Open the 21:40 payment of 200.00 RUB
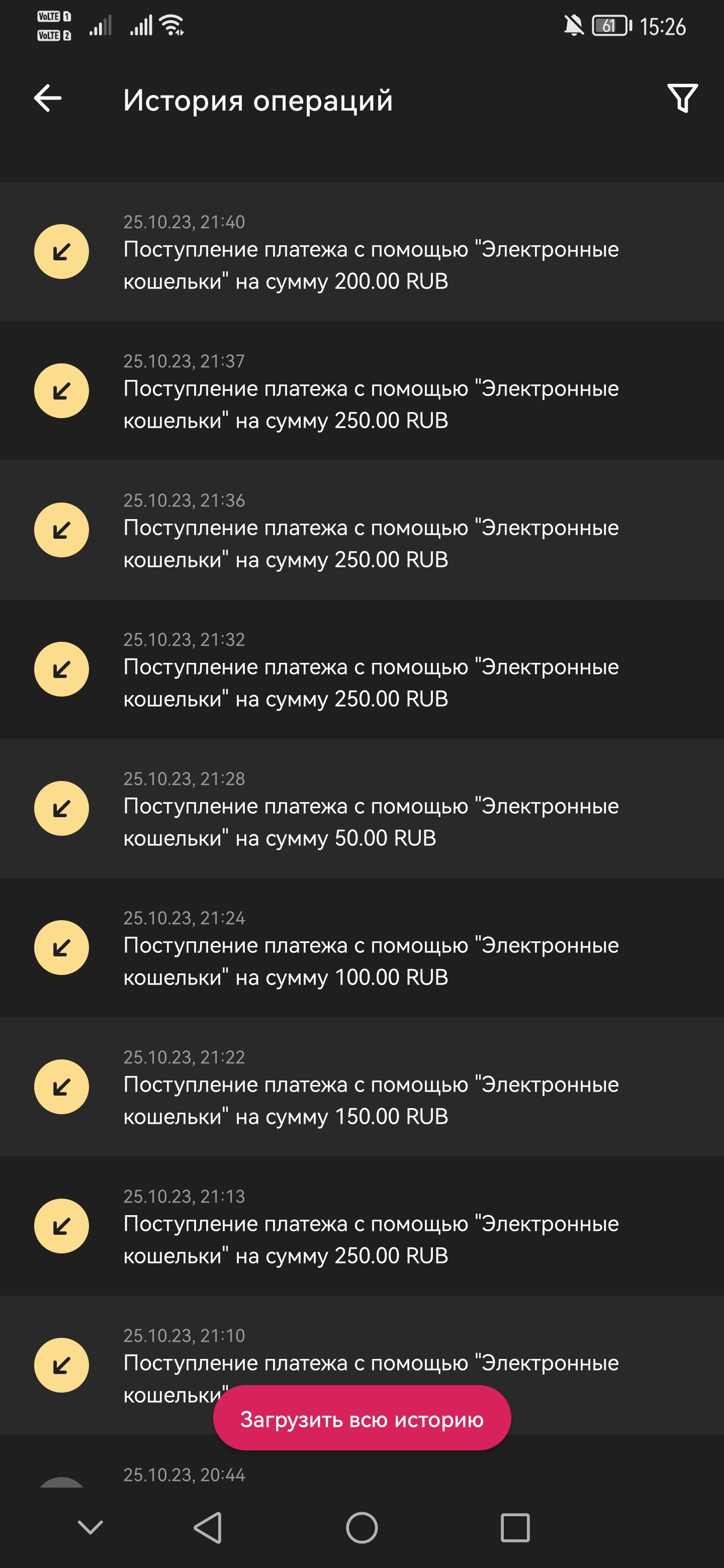724x1568 pixels. pos(361,251)
